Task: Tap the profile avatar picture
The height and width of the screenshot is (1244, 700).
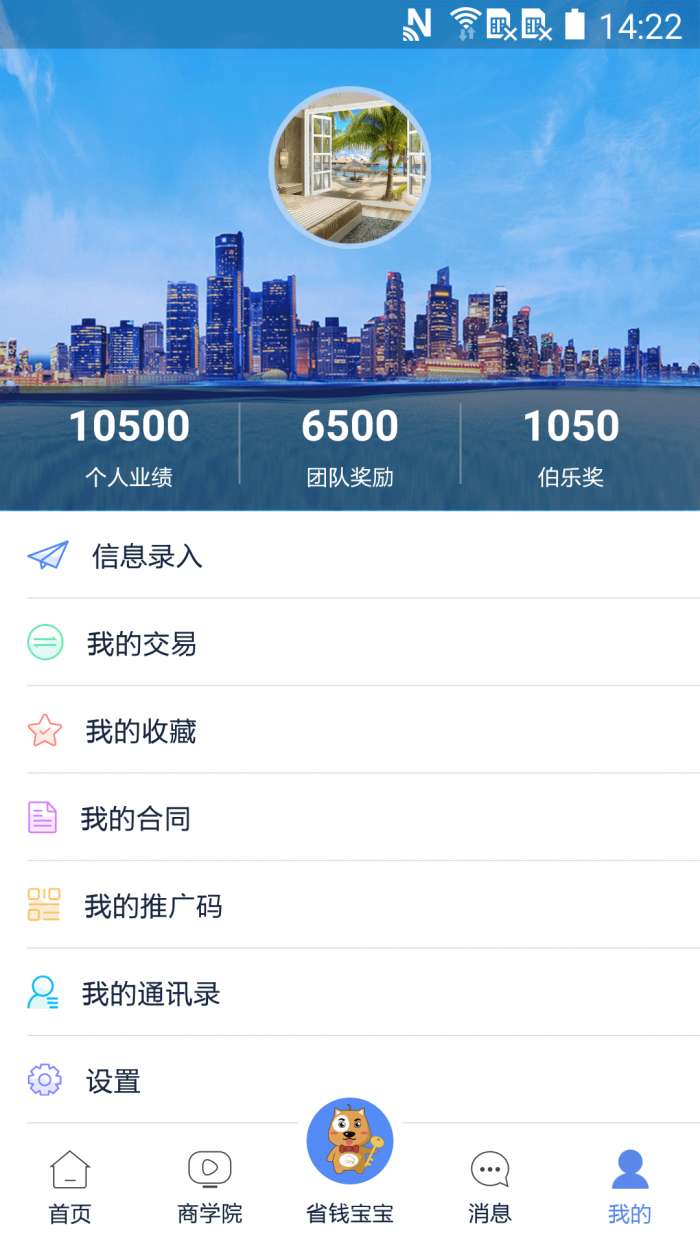Action: [x=350, y=167]
